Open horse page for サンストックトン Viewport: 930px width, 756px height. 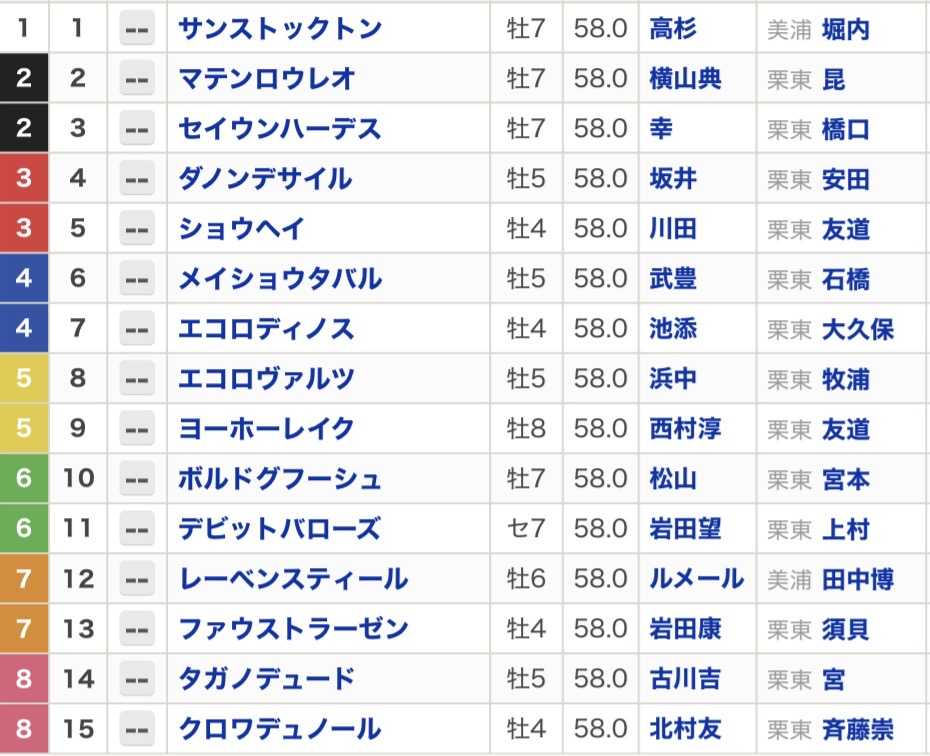[x=280, y=29]
